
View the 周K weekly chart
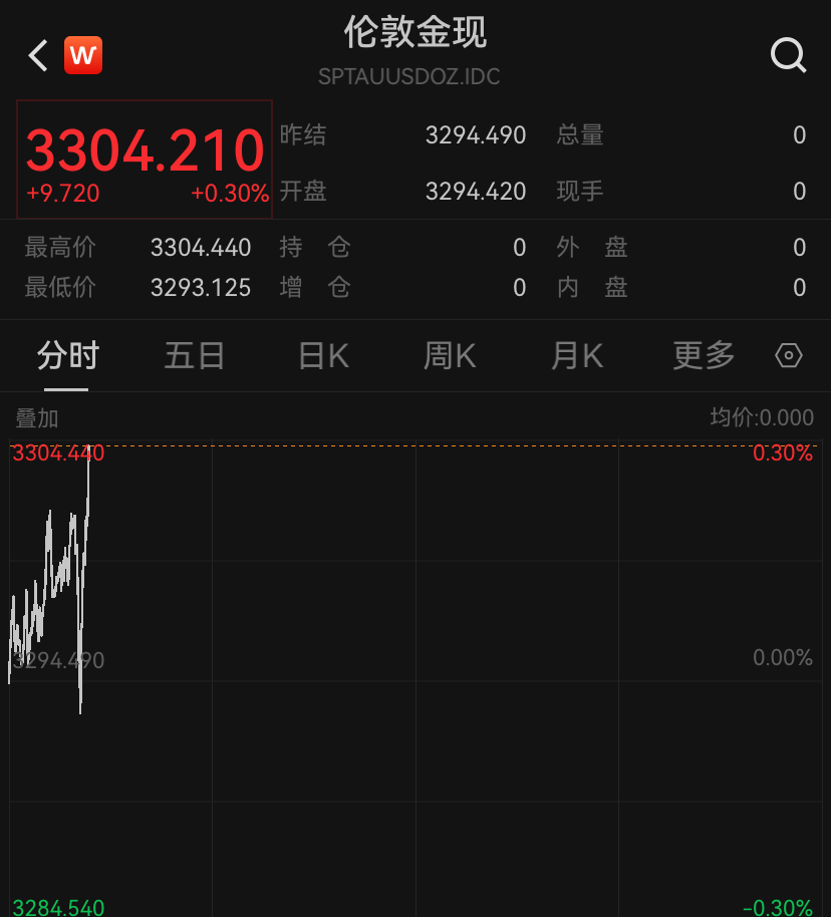[x=448, y=355]
